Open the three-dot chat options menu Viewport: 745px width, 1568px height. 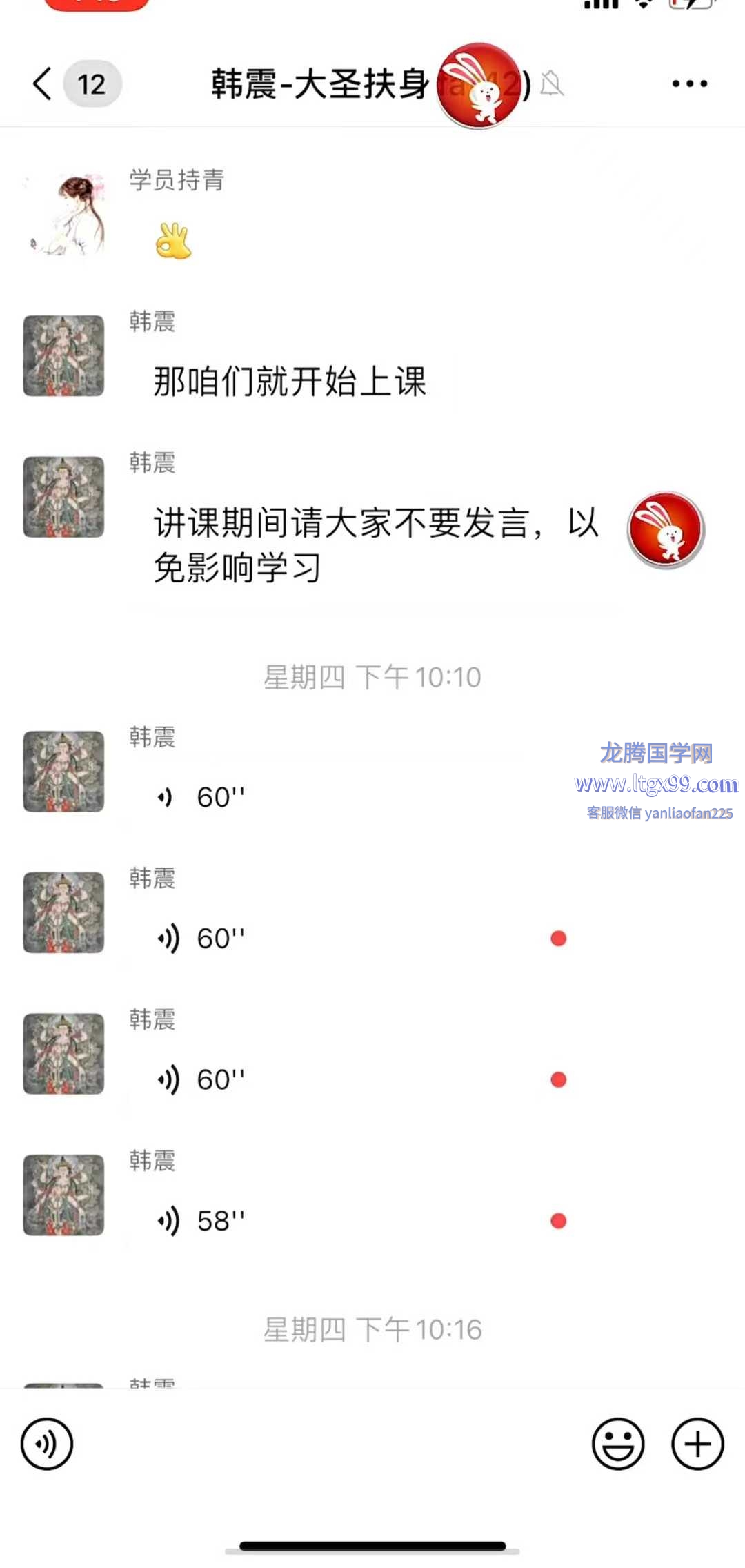(689, 84)
